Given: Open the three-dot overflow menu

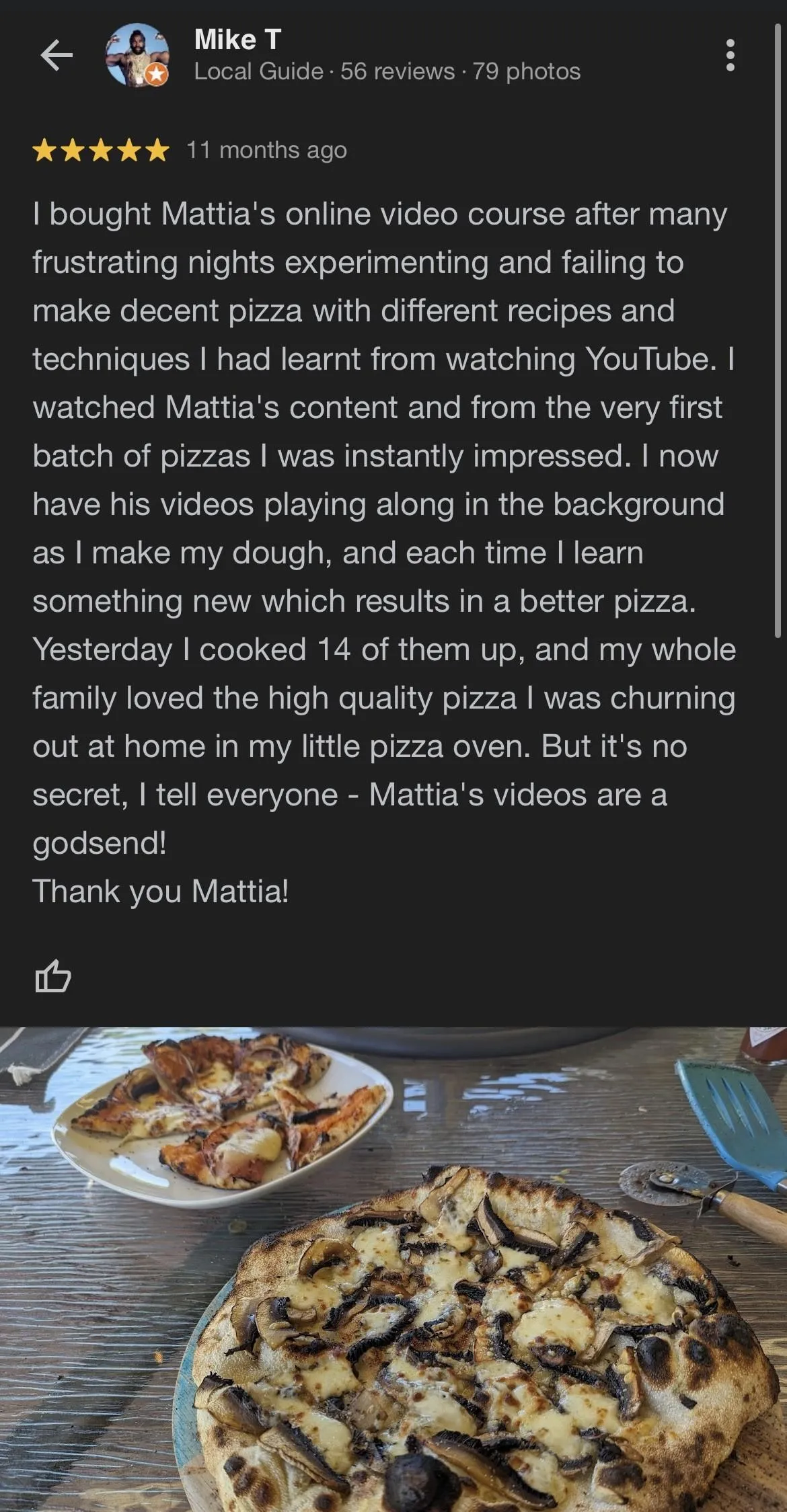Looking at the screenshot, I should coord(730,55).
